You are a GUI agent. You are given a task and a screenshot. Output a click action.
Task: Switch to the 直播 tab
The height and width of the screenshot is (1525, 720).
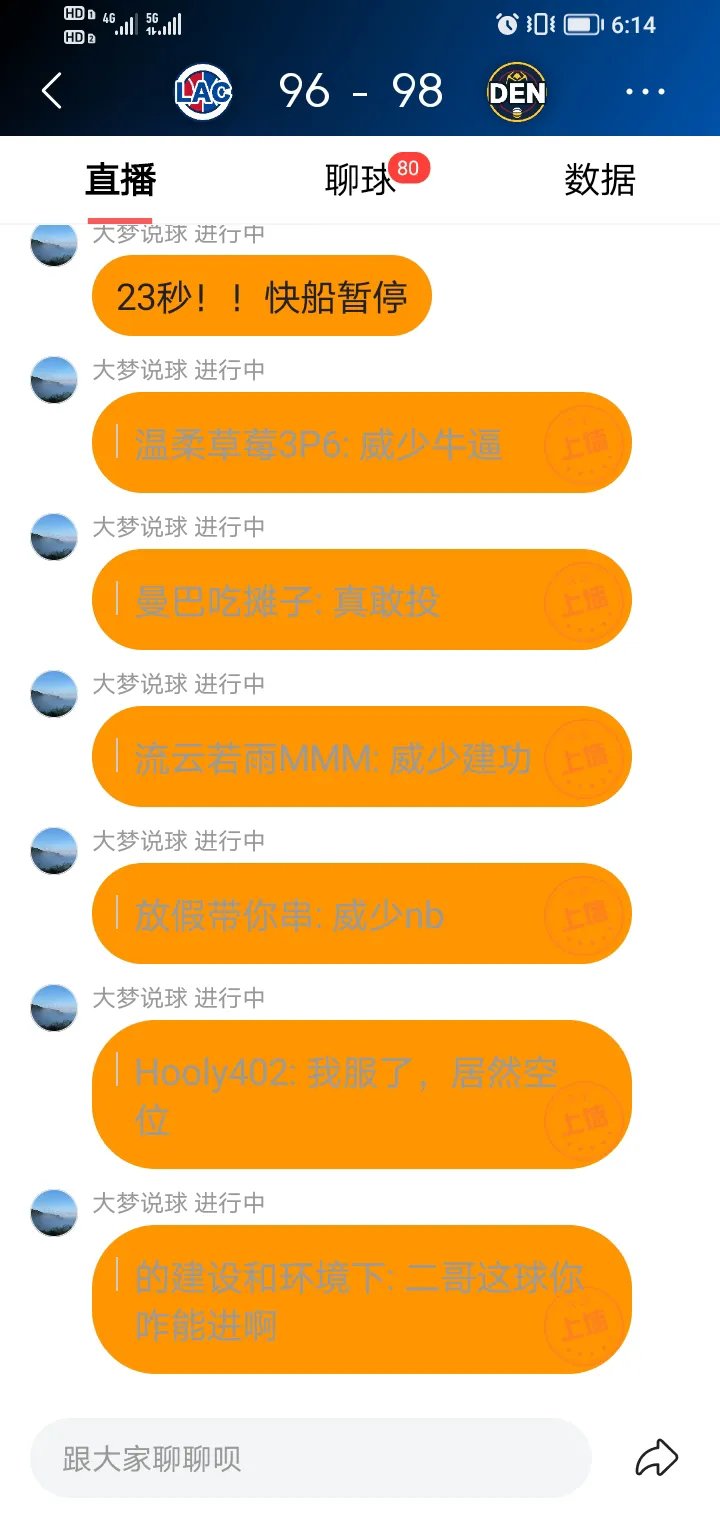120,181
